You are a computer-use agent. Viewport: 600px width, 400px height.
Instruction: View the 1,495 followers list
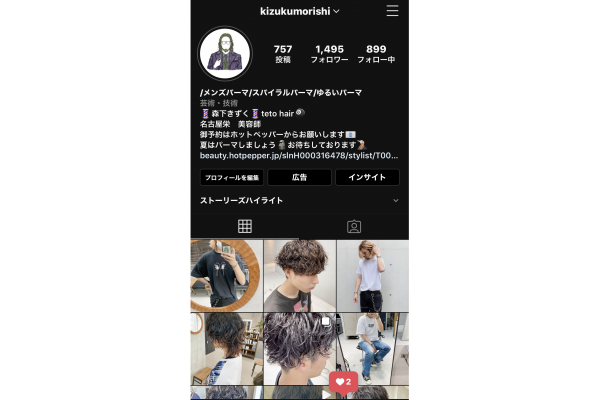click(x=329, y=54)
